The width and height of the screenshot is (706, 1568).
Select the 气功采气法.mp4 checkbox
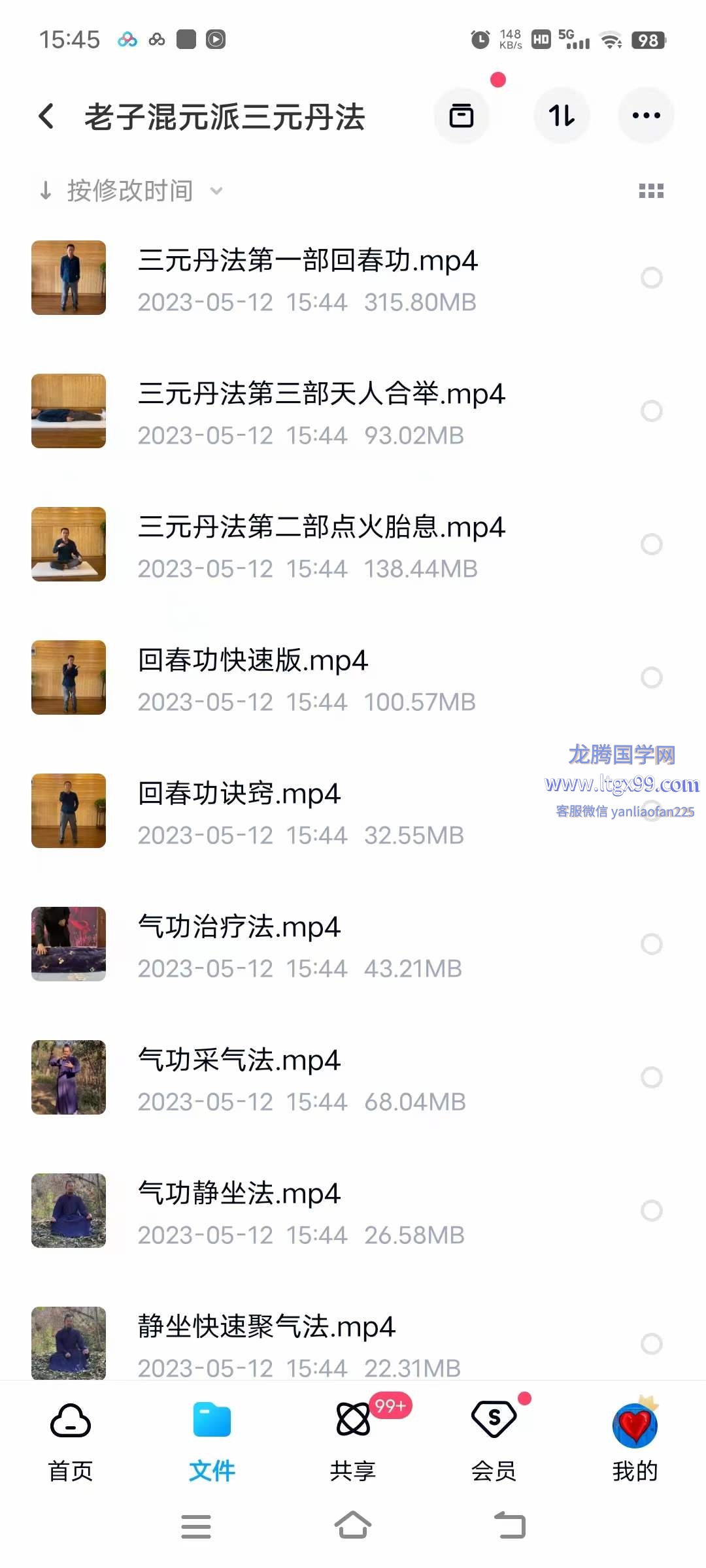(651, 1078)
